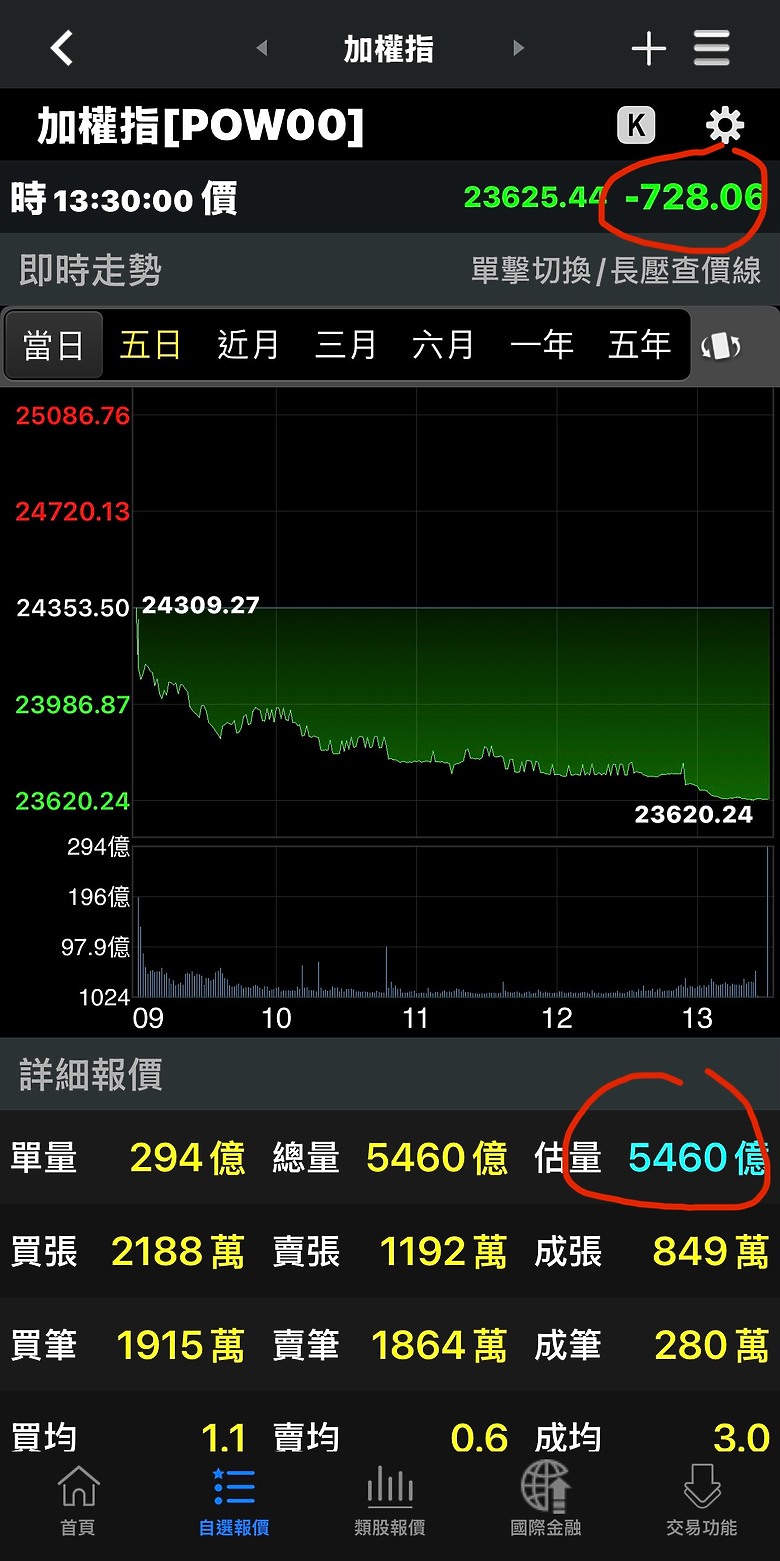Switch chart to 五日 range

150,345
